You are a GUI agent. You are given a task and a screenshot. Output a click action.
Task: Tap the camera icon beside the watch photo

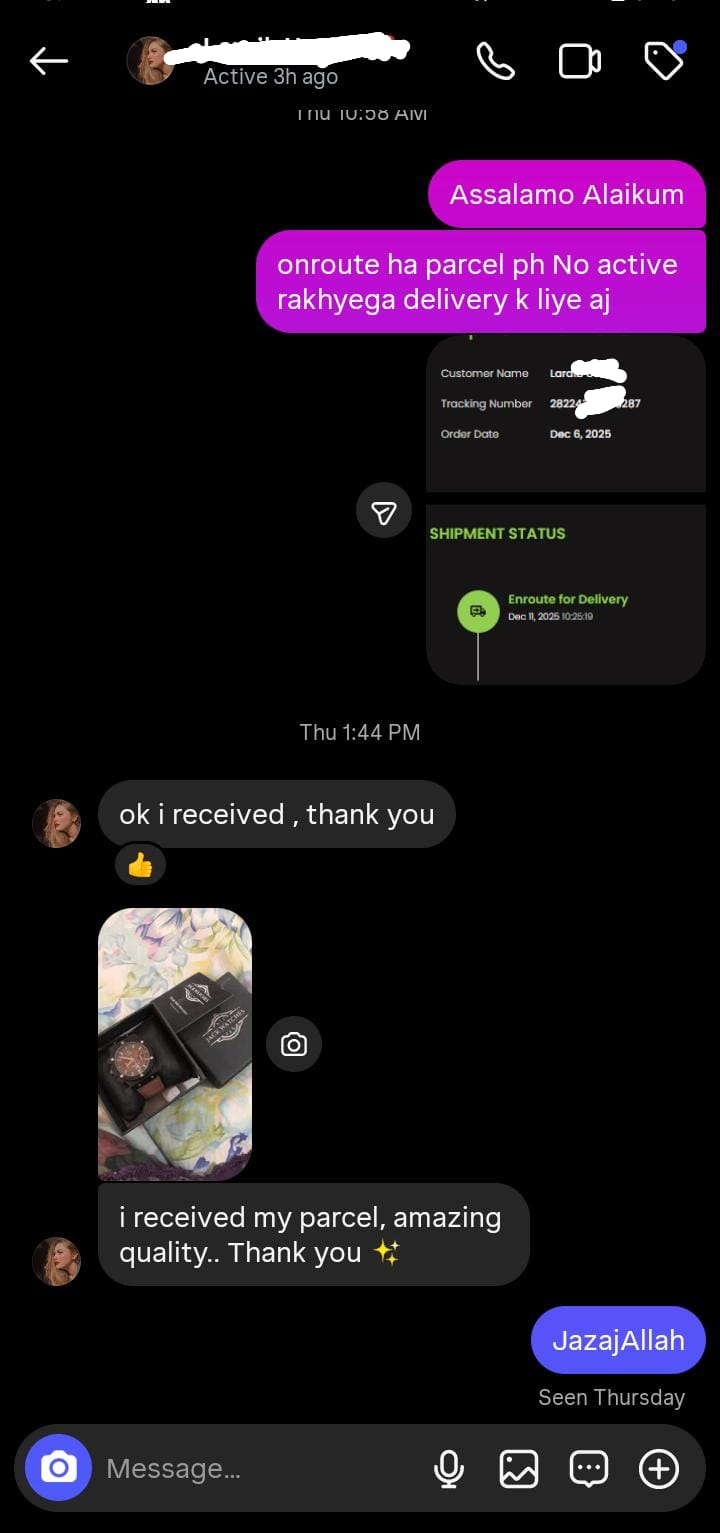click(x=293, y=1044)
